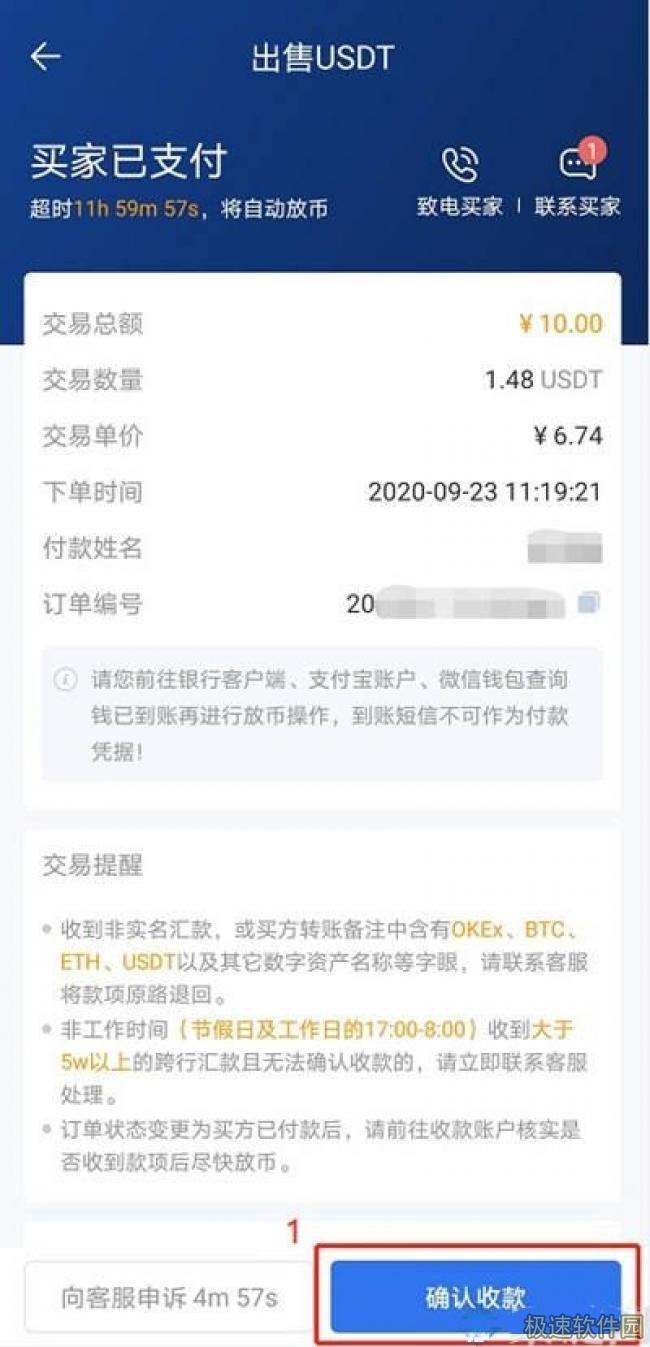Open buyer chat with 联系买家
Viewport: 650px width, 1347px height.
pyautogui.click(x=577, y=179)
